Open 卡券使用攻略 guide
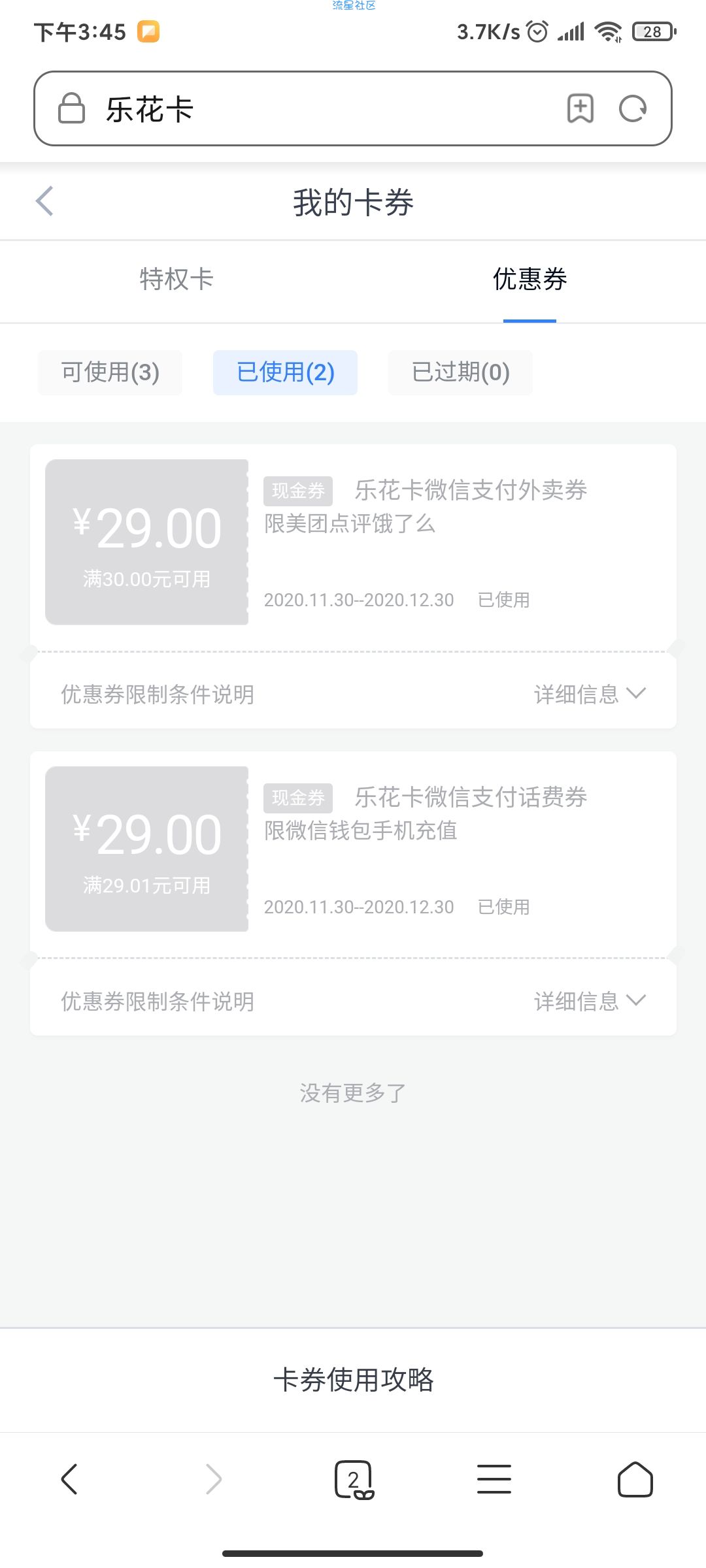Image resolution: width=706 pixels, height=1568 pixels. 353,1380
